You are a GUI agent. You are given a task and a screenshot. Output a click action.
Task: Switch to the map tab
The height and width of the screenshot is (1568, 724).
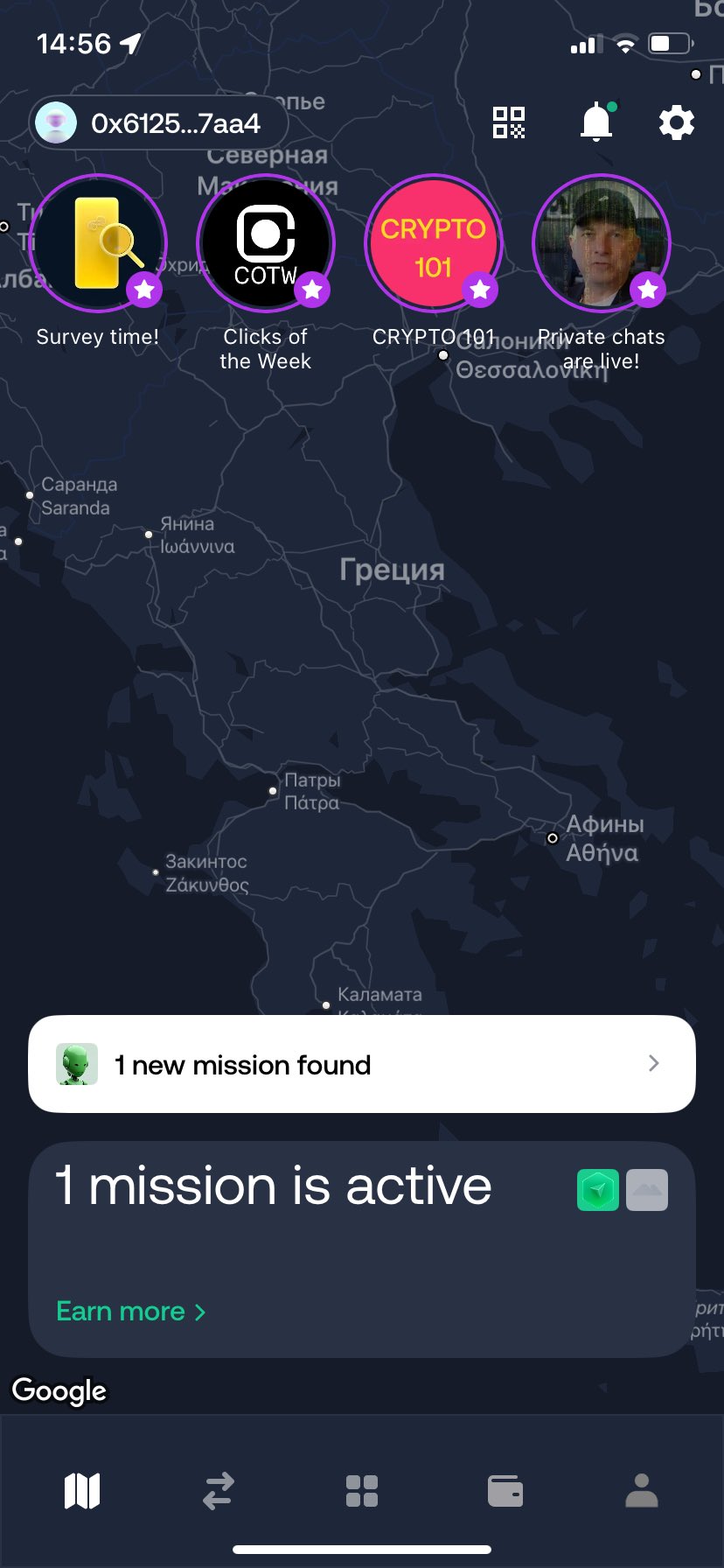coord(82,1491)
